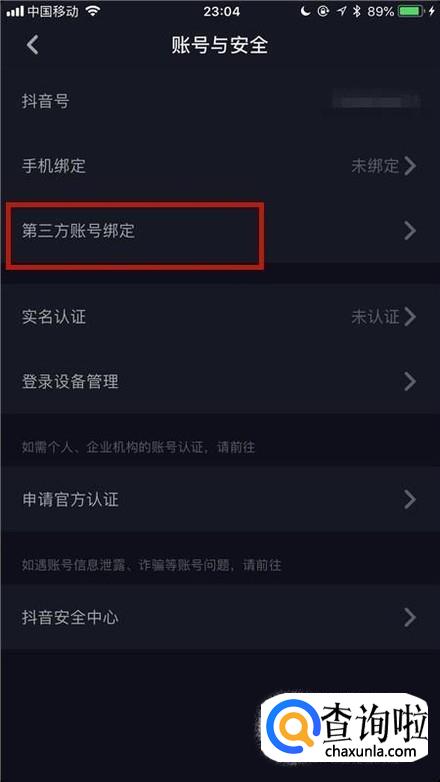Open 第三方账号绑定

coord(220,231)
